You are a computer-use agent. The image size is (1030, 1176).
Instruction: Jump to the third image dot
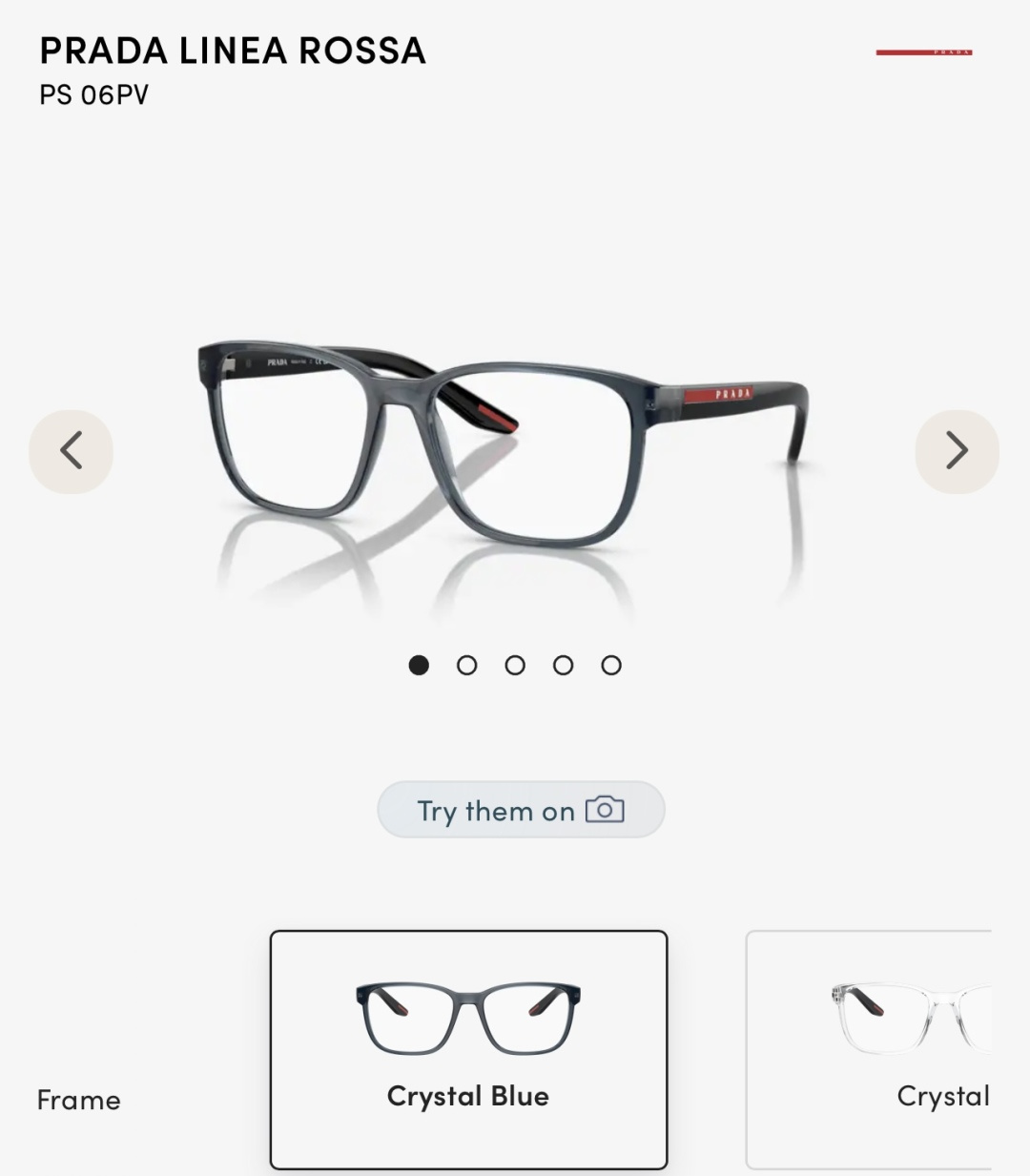point(515,665)
